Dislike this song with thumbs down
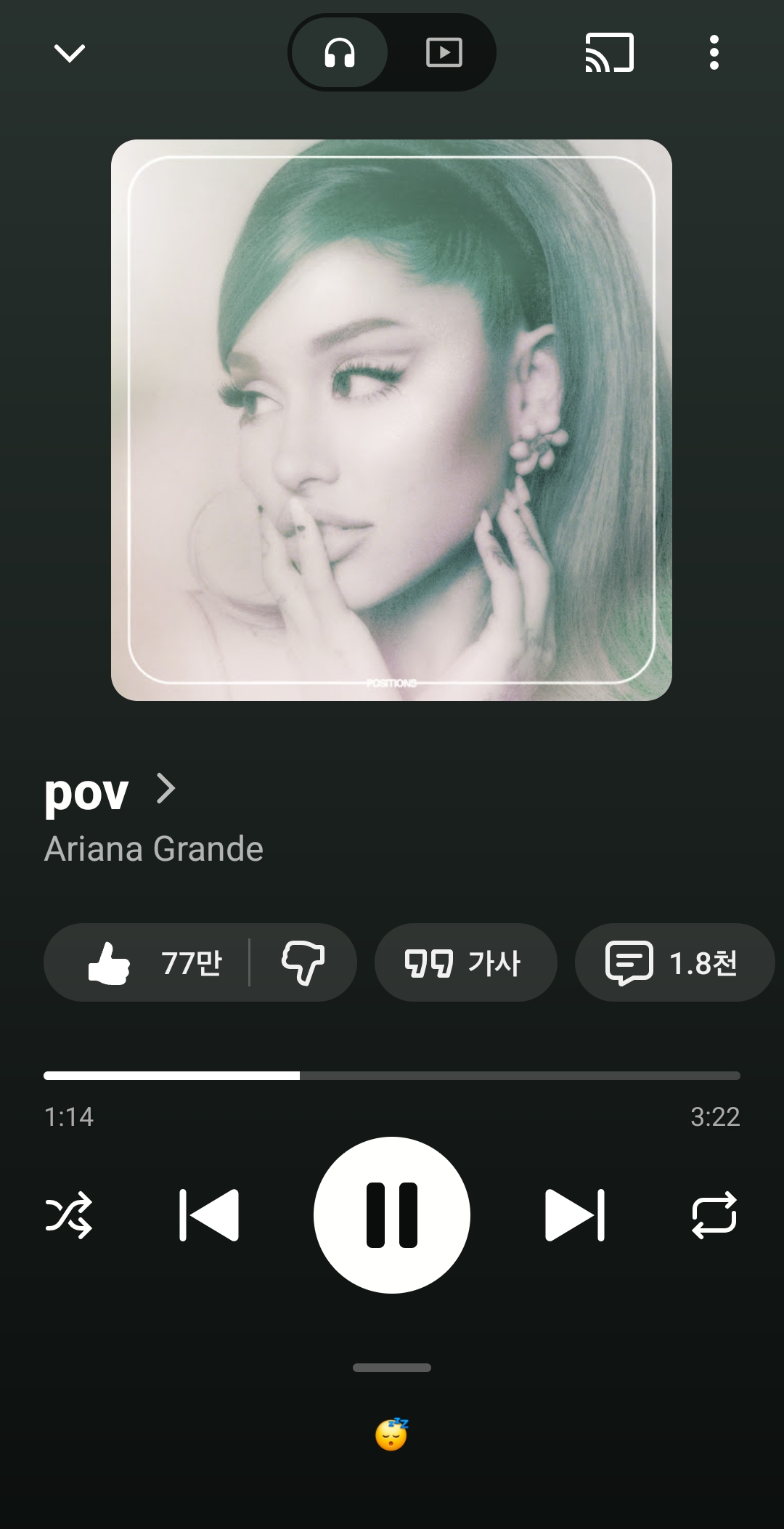 tap(303, 963)
